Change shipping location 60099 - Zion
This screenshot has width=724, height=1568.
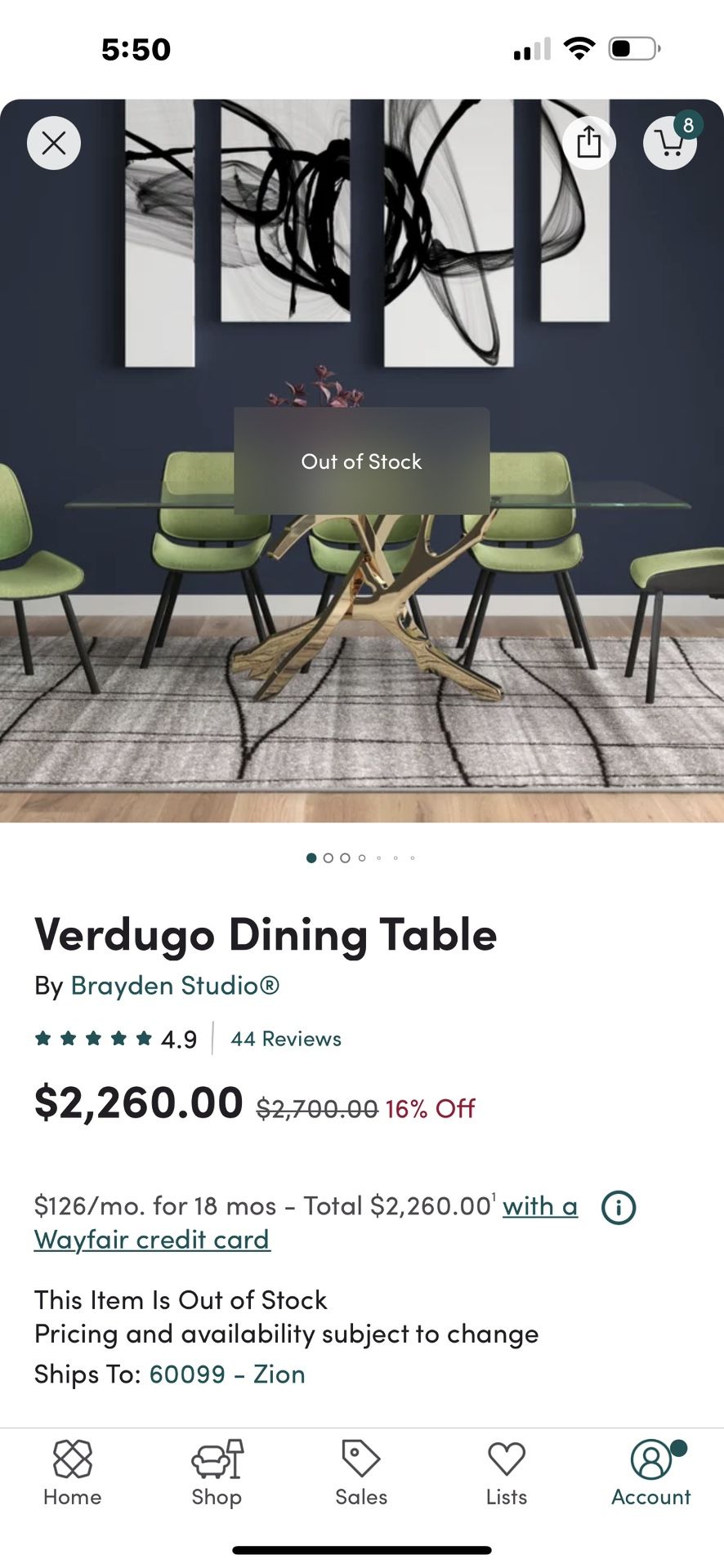coord(227,1374)
